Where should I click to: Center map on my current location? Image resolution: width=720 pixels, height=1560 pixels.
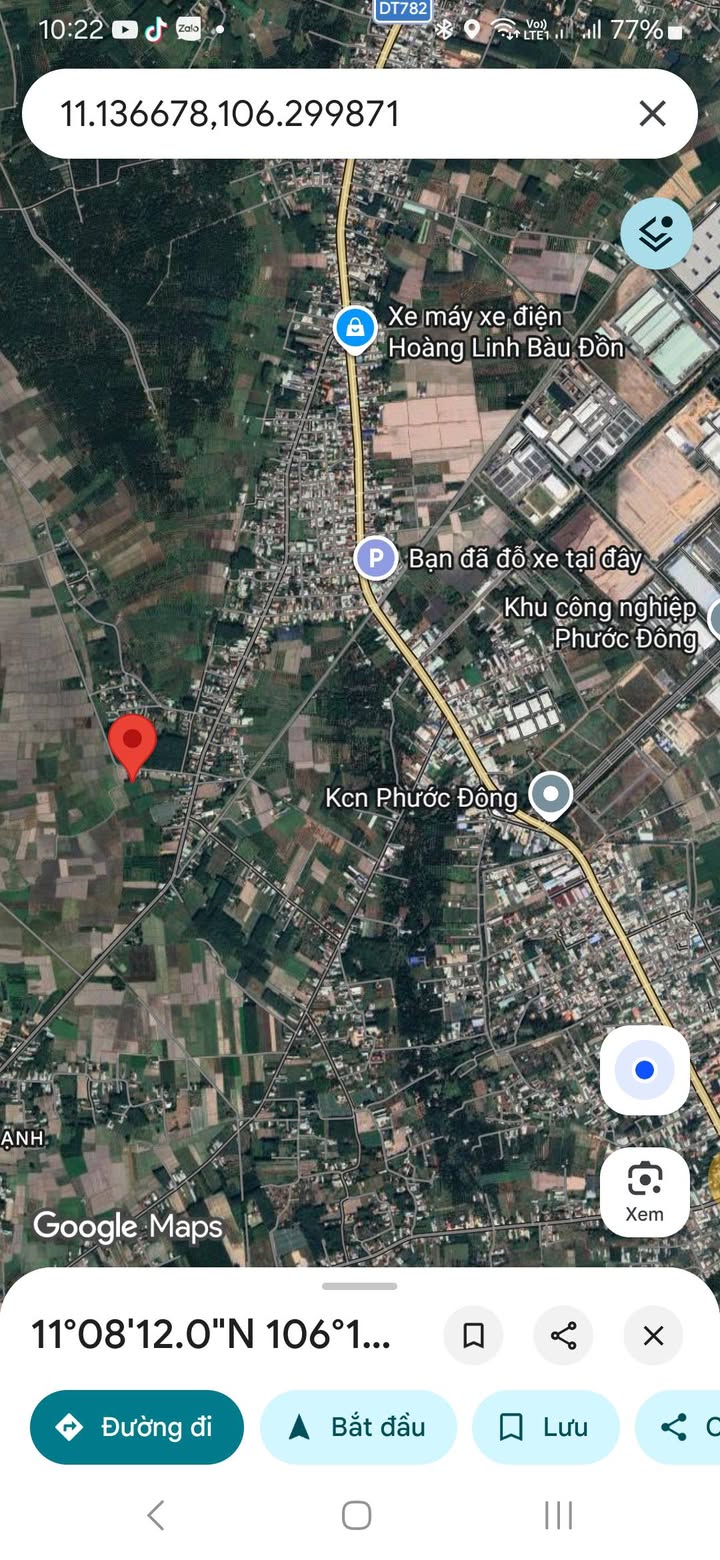(x=644, y=1070)
